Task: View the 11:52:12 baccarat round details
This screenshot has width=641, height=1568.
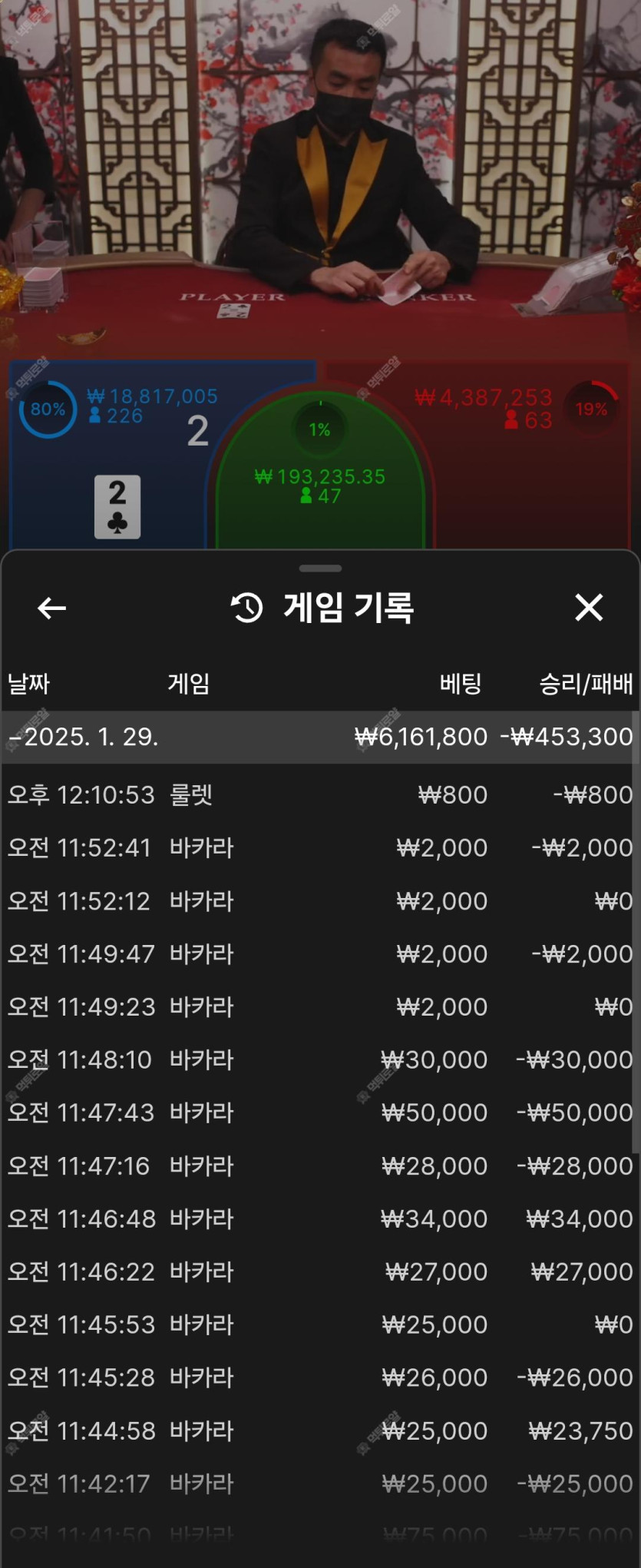Action: tap(319, 900)
